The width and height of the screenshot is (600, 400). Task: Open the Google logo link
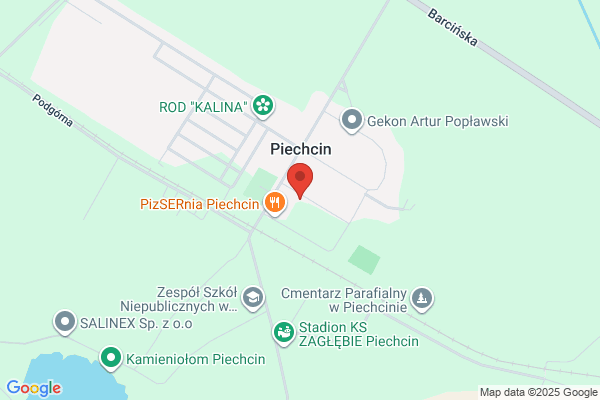pyautogui.click(x=34, y=388)
